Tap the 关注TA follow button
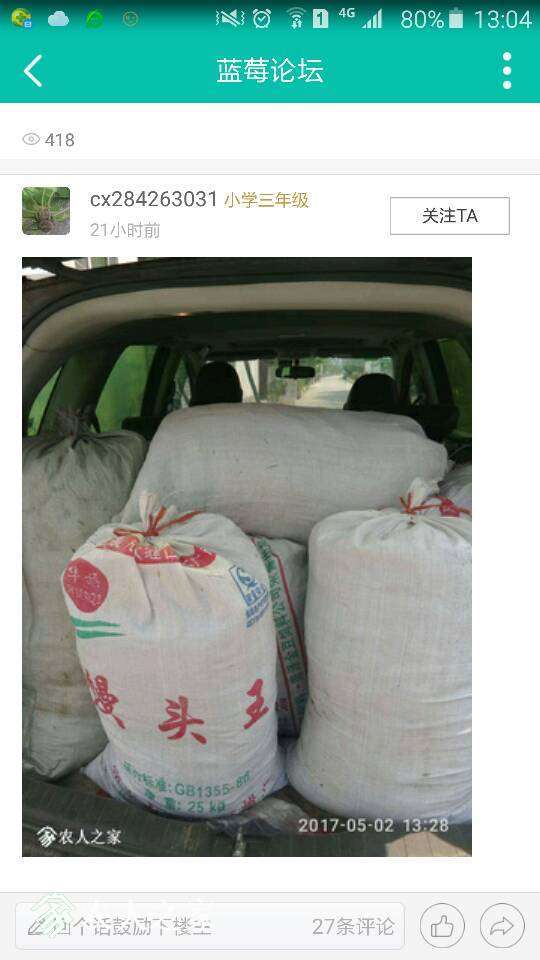540x960 pixels. pyautogui.click(x=449, y=216)
